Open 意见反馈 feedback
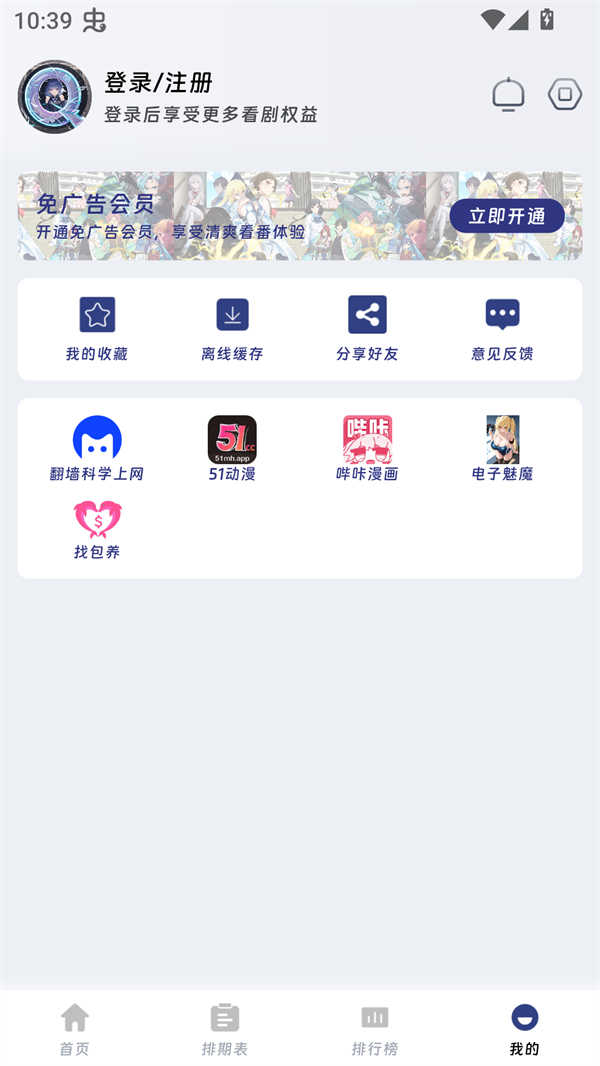Viewport: 600px width, 1066px height. 502,328
